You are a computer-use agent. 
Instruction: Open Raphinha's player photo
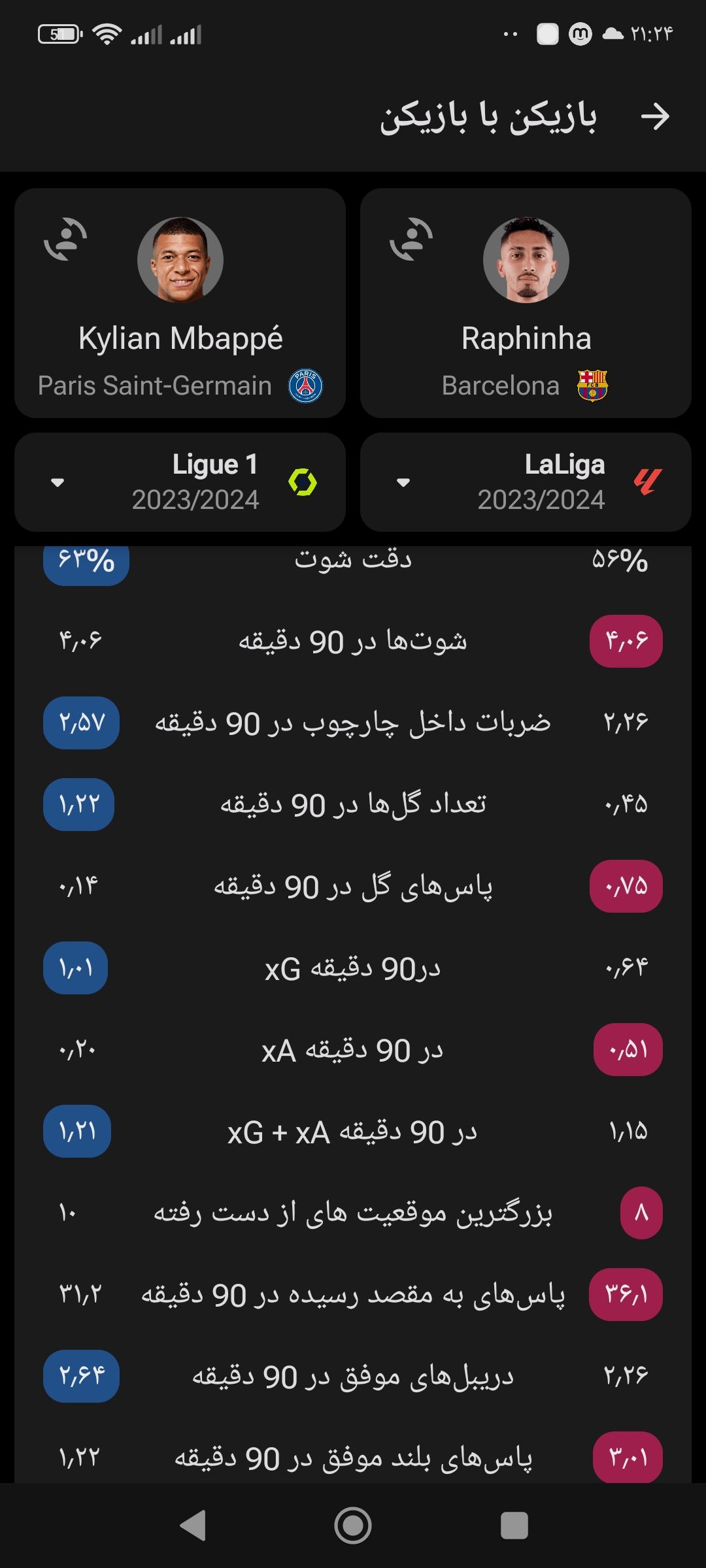tap(526, 260)
